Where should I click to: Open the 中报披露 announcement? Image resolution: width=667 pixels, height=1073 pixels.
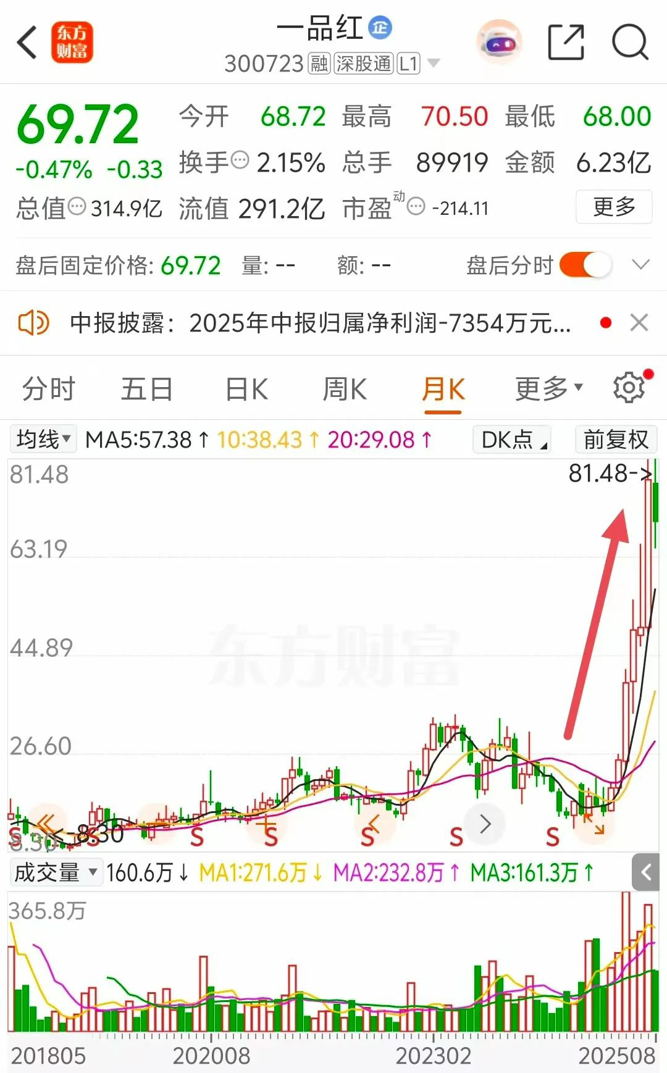point(320,323)
